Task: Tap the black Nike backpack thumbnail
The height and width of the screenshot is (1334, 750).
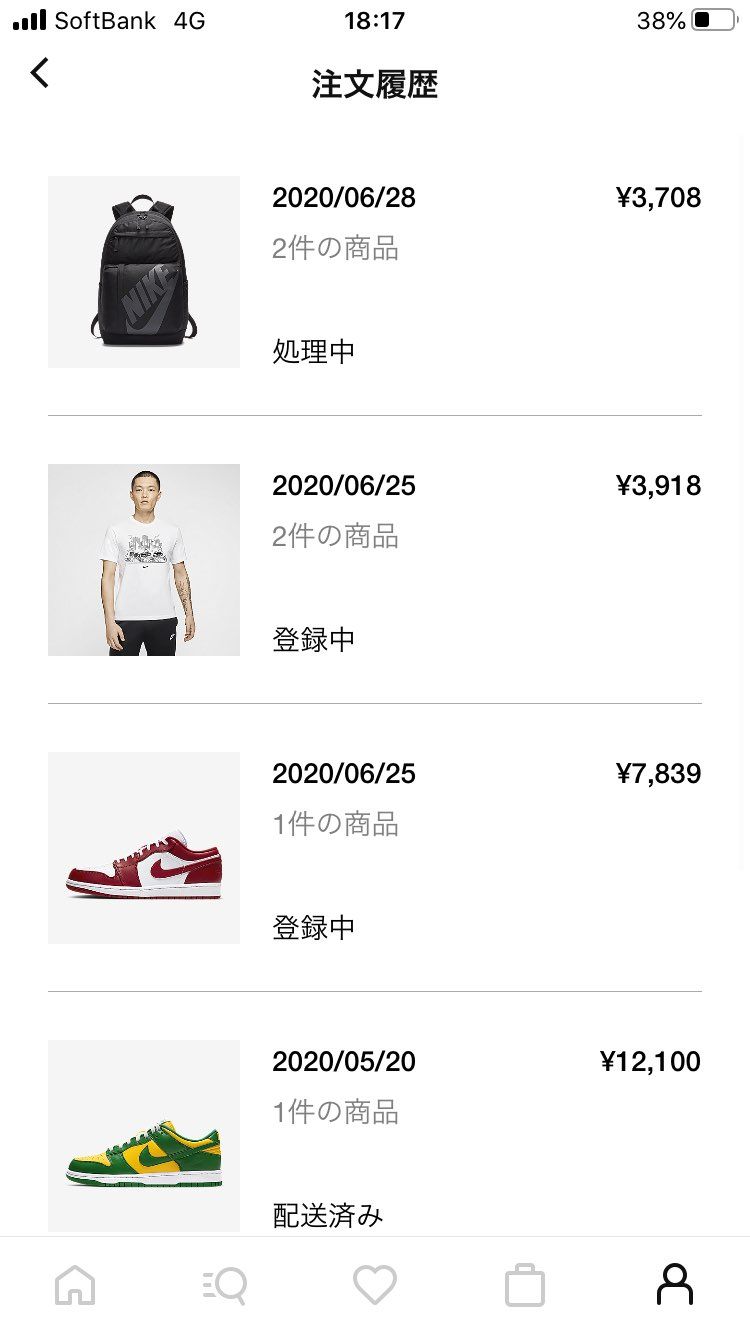Action: 143,271
